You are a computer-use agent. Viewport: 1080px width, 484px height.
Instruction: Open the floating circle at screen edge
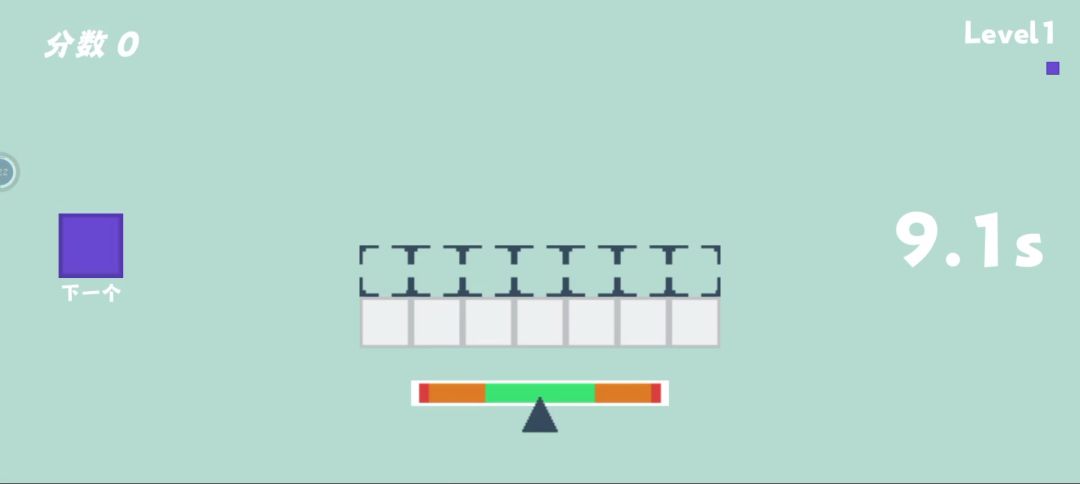click(5, 172)
